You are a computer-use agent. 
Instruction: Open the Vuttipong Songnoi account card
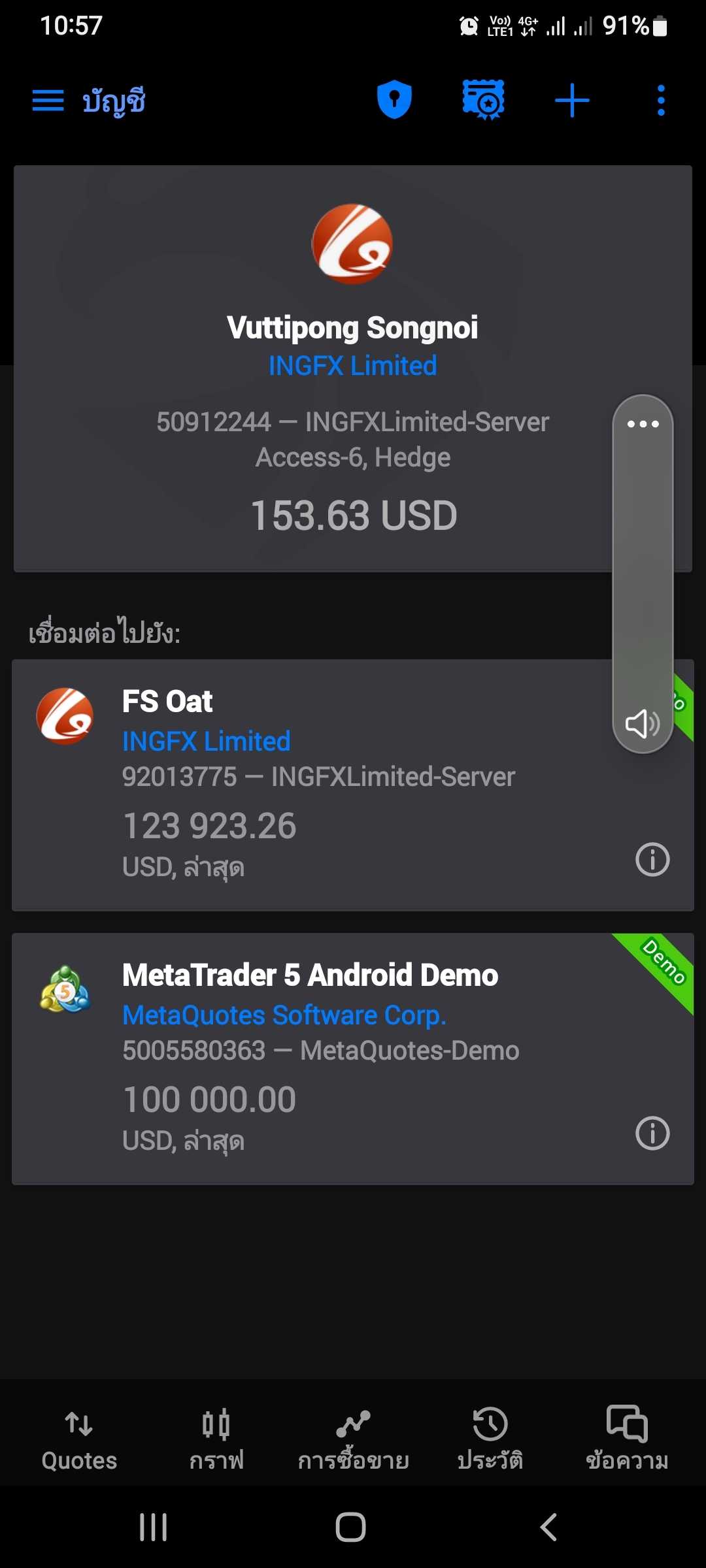click(x=353, y=369)
